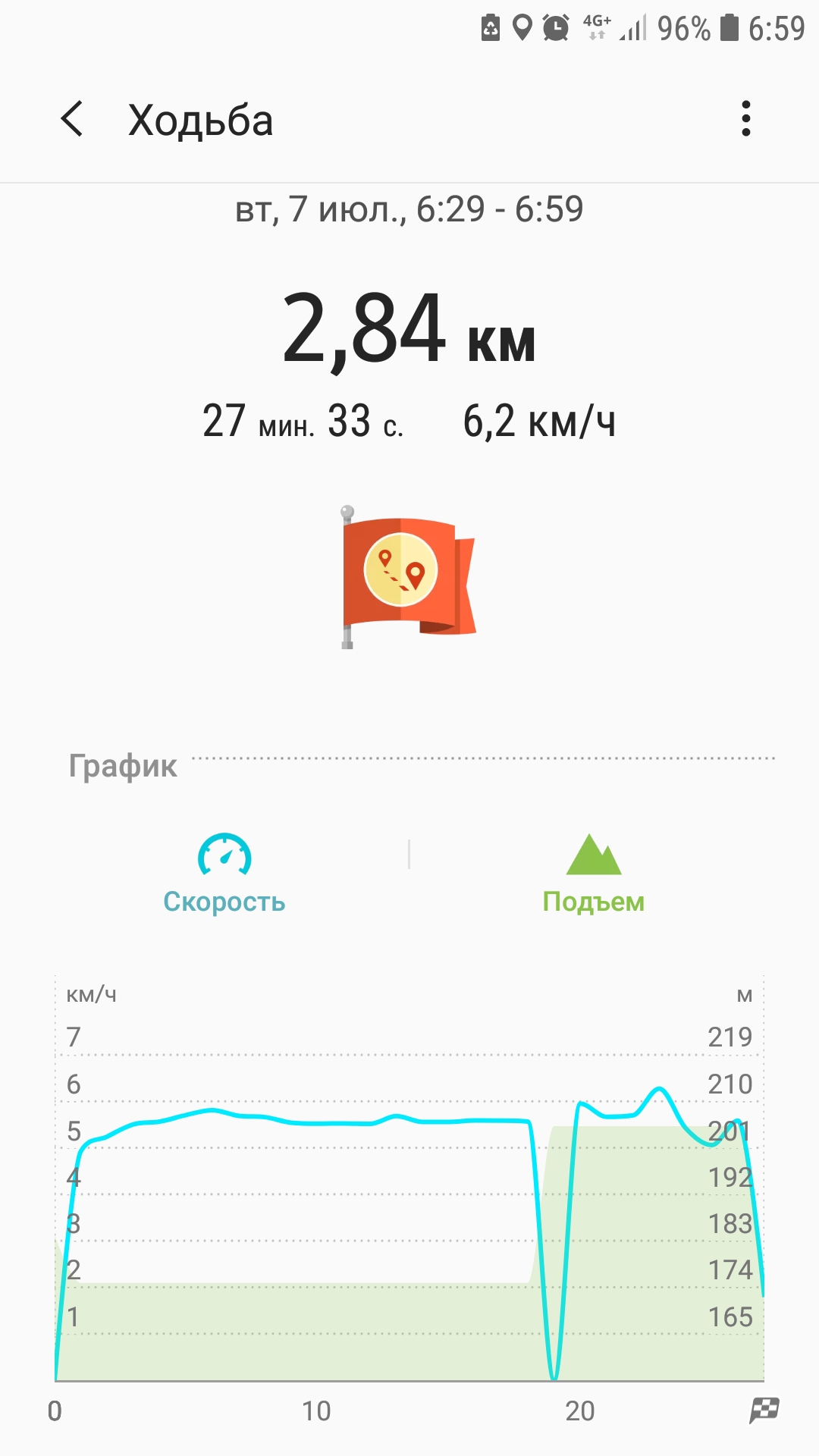The image size is (819, 1456).
Task: Toggle the Скорость speed graph
Action: (224, 874)
